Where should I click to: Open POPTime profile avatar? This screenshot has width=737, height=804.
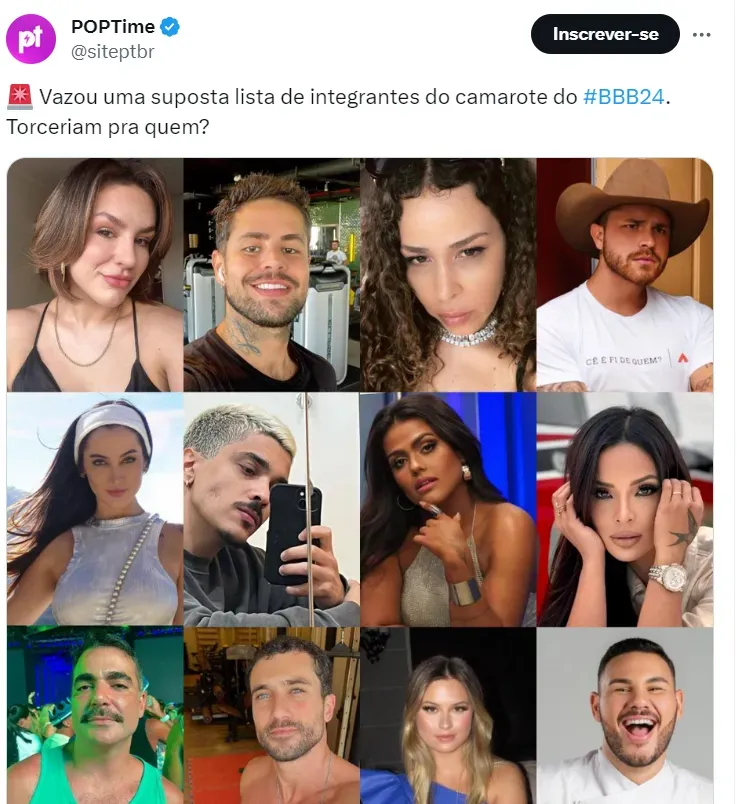point(31,39)
